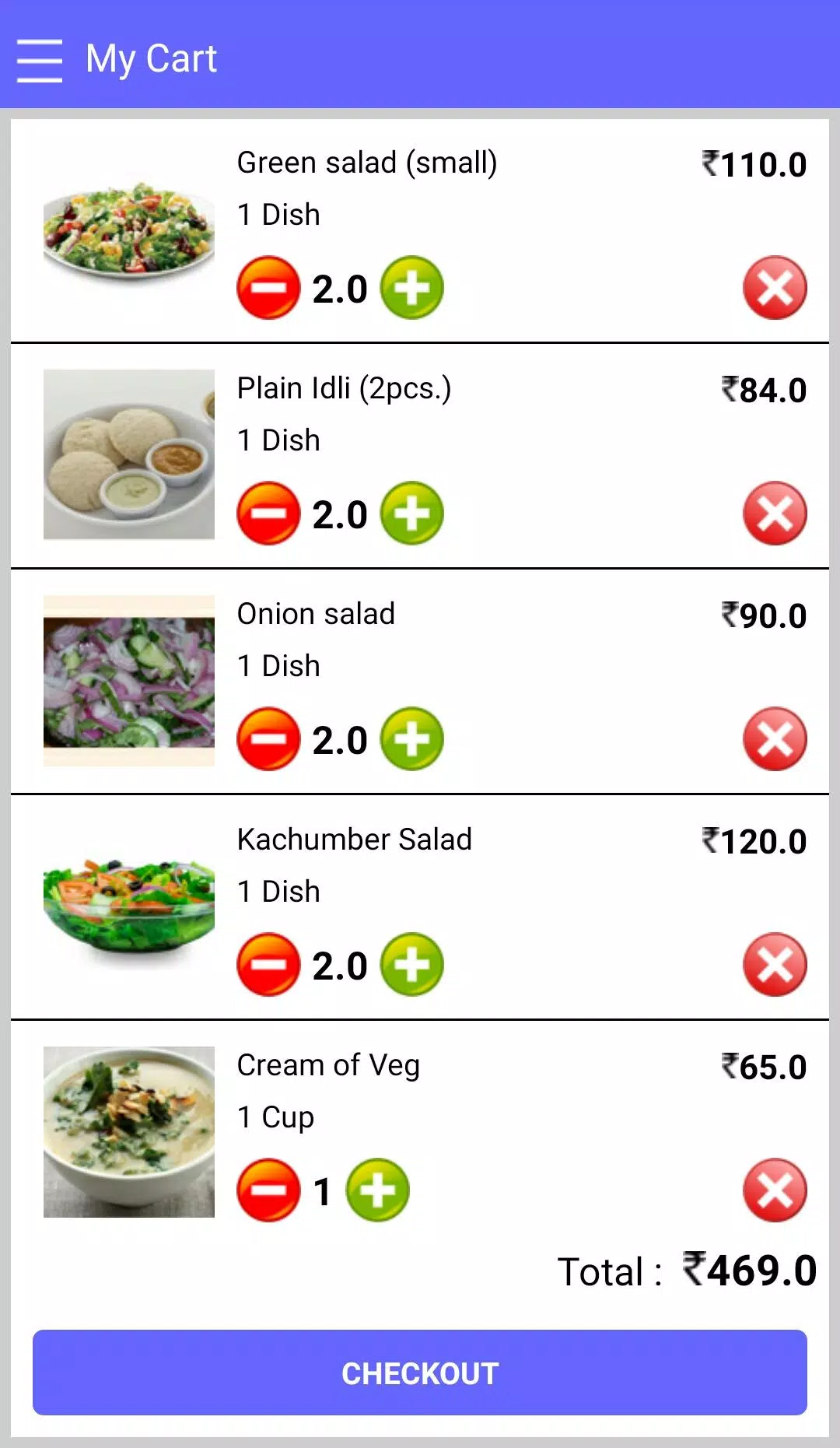This screenshot has width=840, height=1448.
Task: Increase Kachumber Salad quantity
Action: [x=412, y=965]
